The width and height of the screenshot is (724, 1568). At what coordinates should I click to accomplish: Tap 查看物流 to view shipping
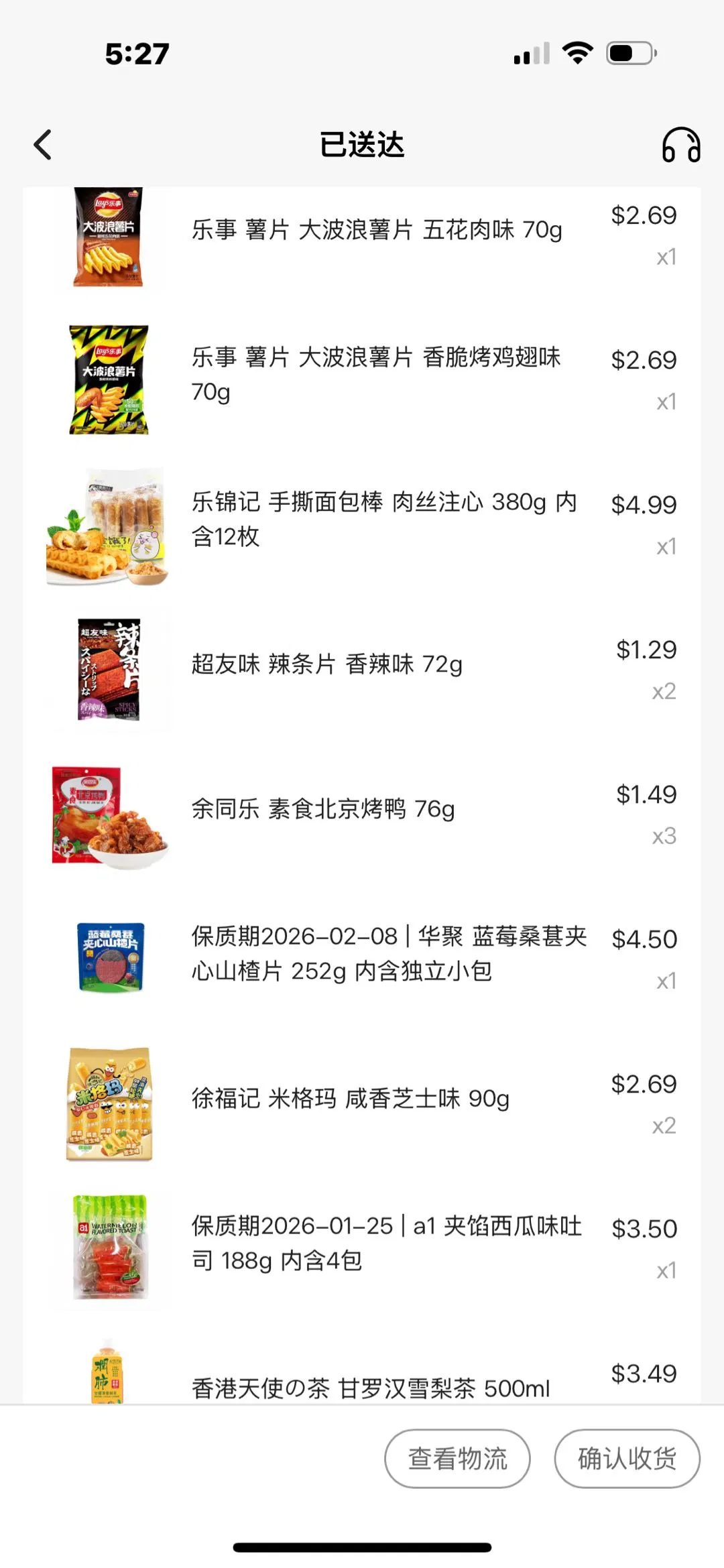(x=457, y=1459)
